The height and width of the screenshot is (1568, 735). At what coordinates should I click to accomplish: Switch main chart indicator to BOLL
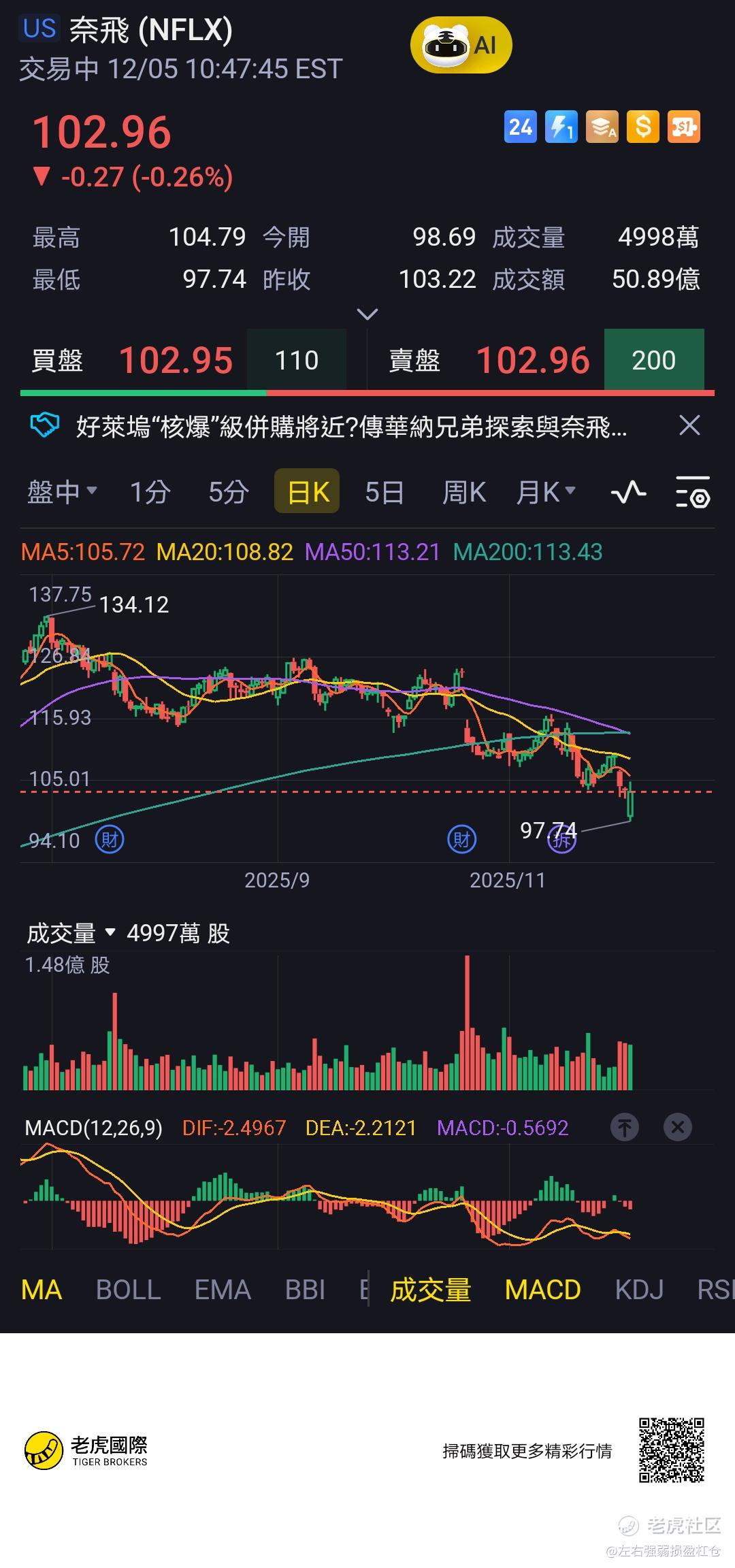click(128, 1290)
